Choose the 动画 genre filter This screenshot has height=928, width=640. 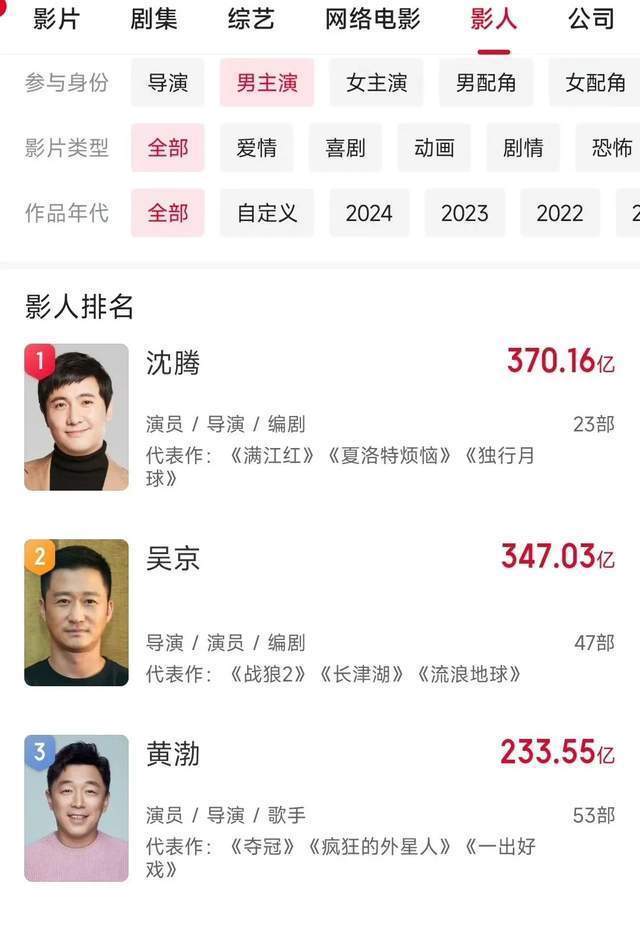click(434, 148)
